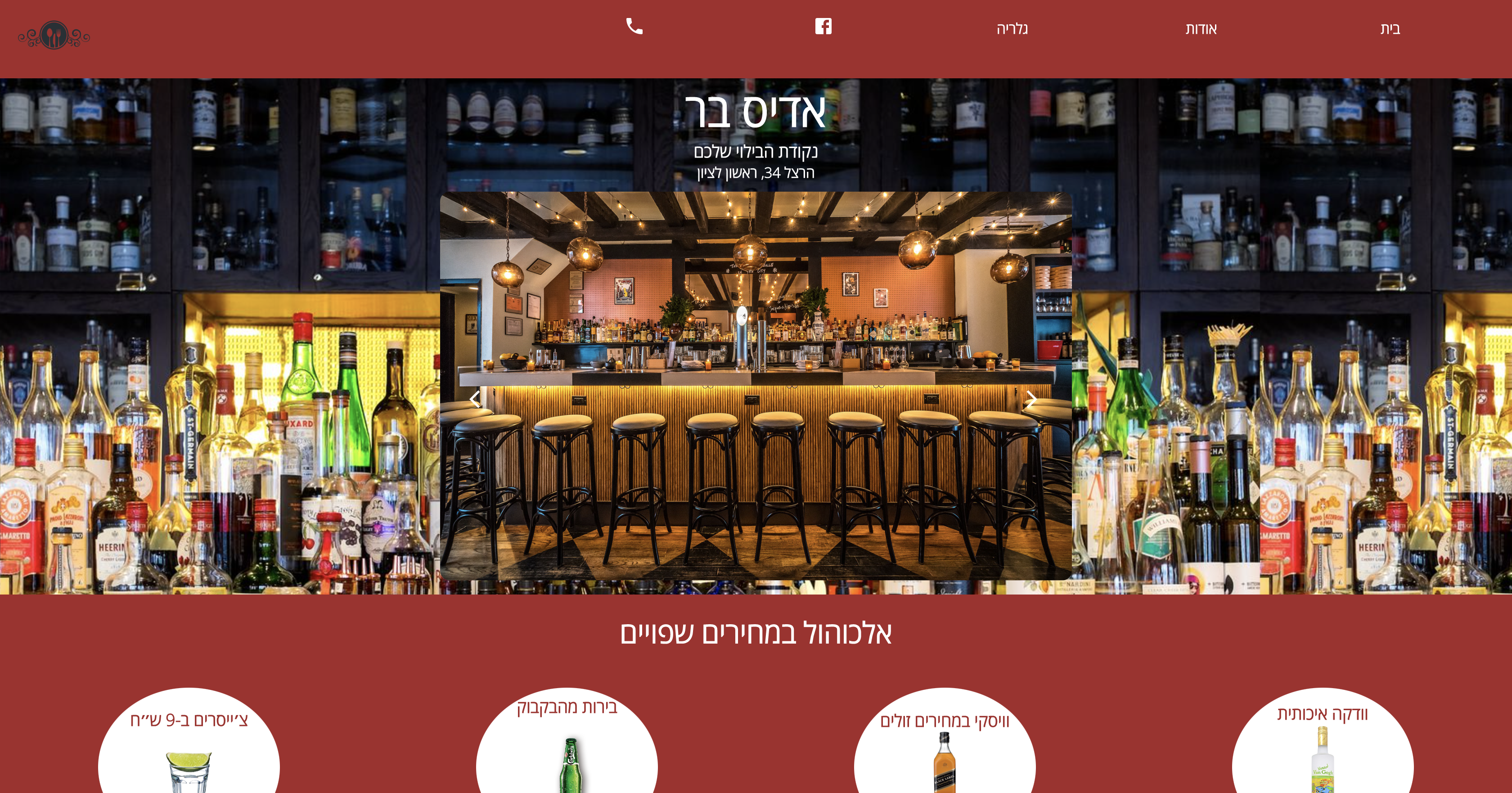Open the bar's Facebook page
Viewport: 1512px width, 793px height.
823,27
